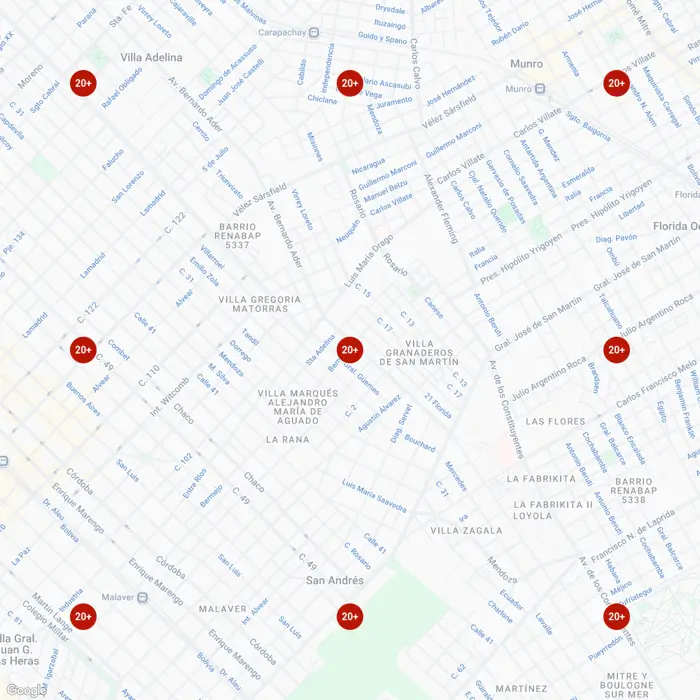Expand the 20+ cluster on Julio Argentino Roca
Screen dimensions: 700x700
(x=616, y=350)
